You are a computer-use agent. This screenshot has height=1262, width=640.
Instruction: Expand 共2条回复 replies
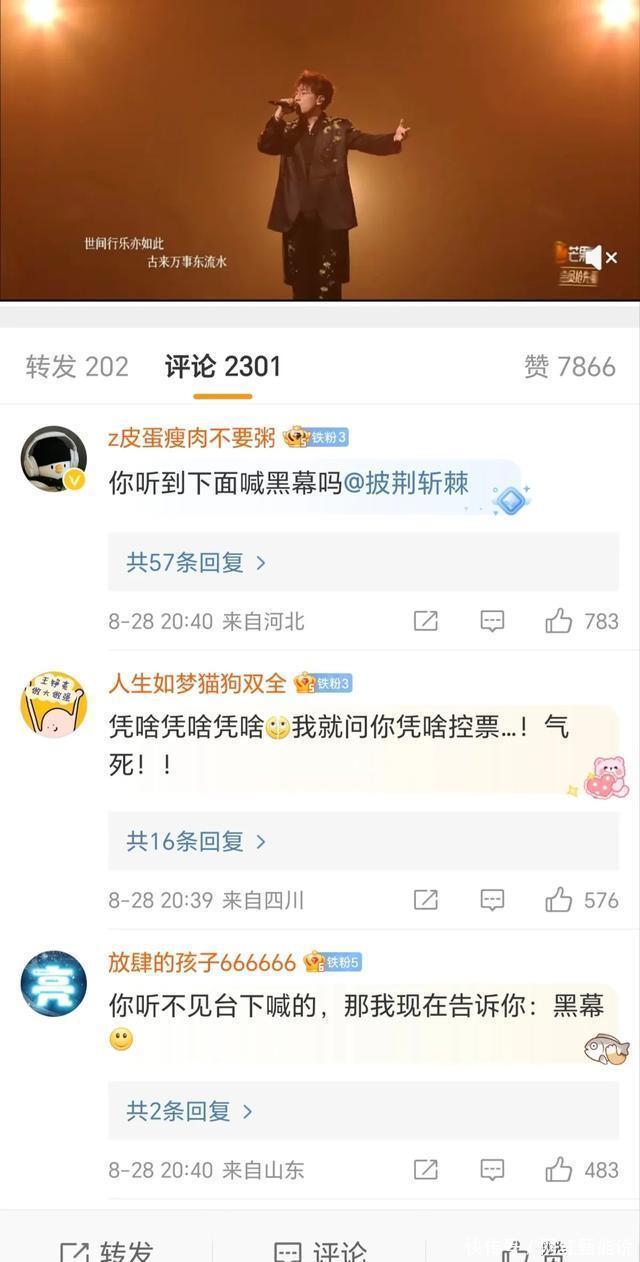pyautogui.click(x=189, y=1111)
